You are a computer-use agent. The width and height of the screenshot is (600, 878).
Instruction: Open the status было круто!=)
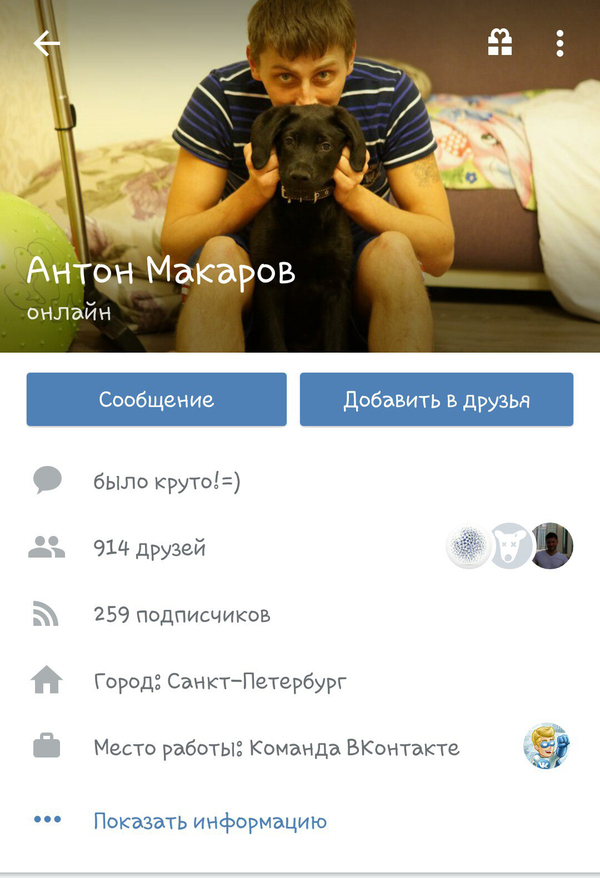167,481
